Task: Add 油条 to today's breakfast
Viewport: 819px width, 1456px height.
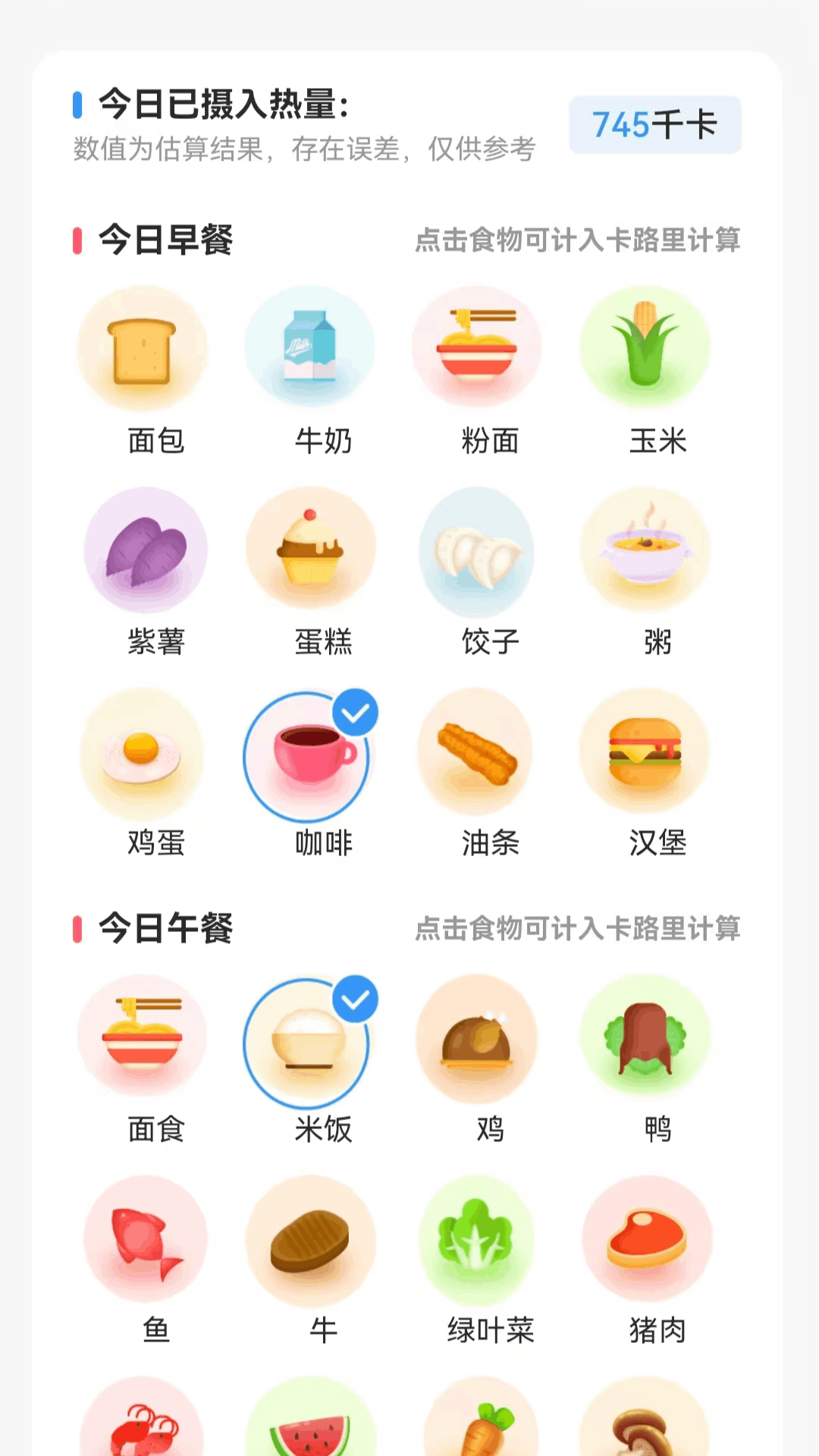Action: 478,755
